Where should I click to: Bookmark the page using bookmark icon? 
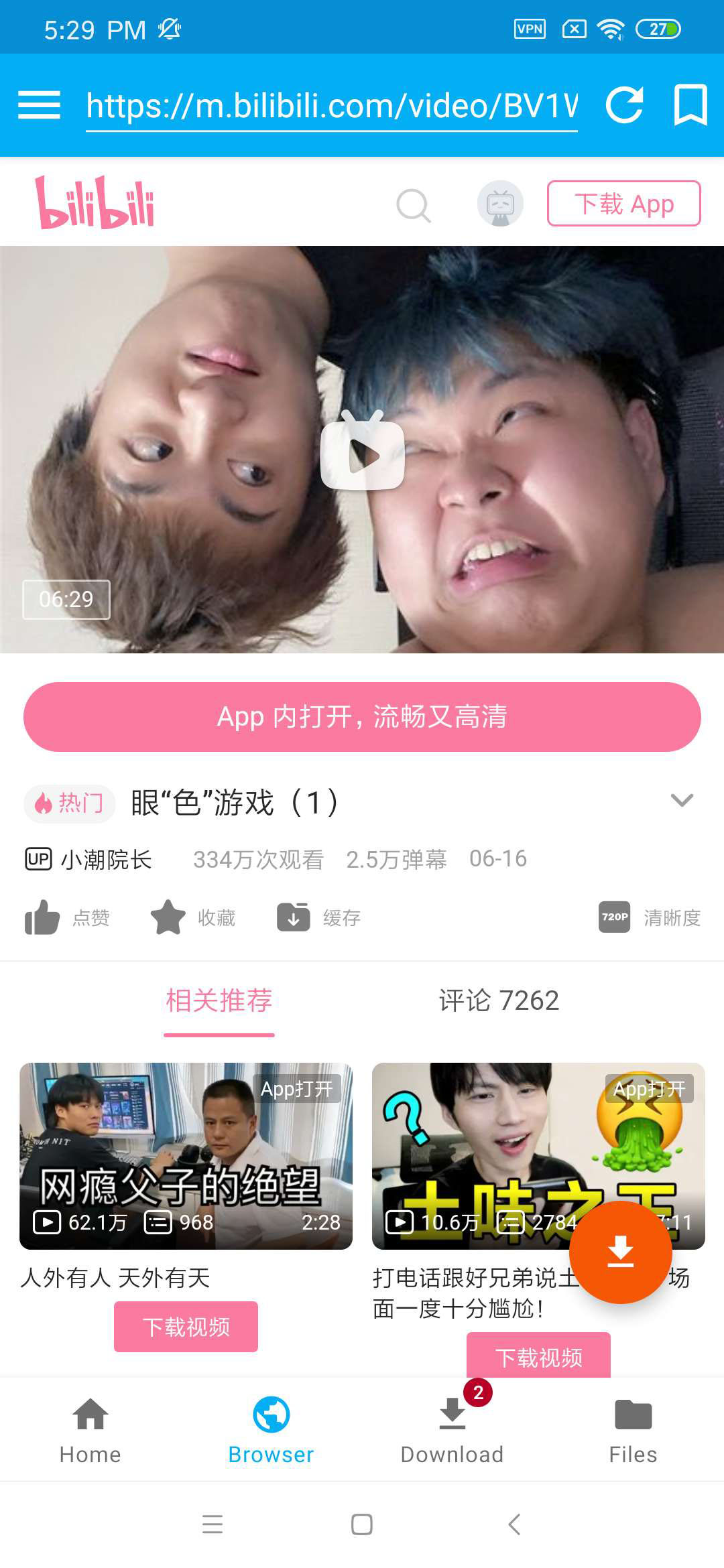[688, 105]
